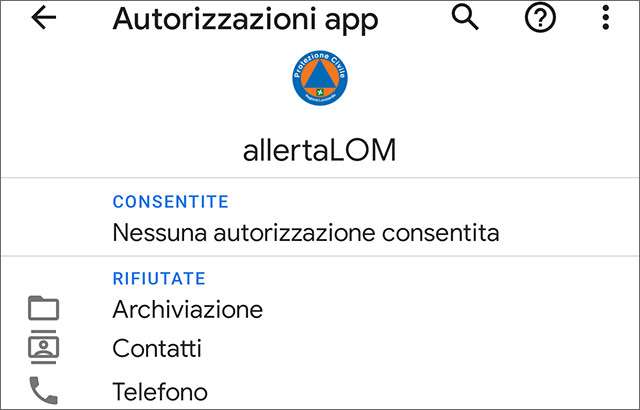Viewport: 640px width, 410px height.
Task: Open the Contatti permission
Action: [x=157, y=348]
